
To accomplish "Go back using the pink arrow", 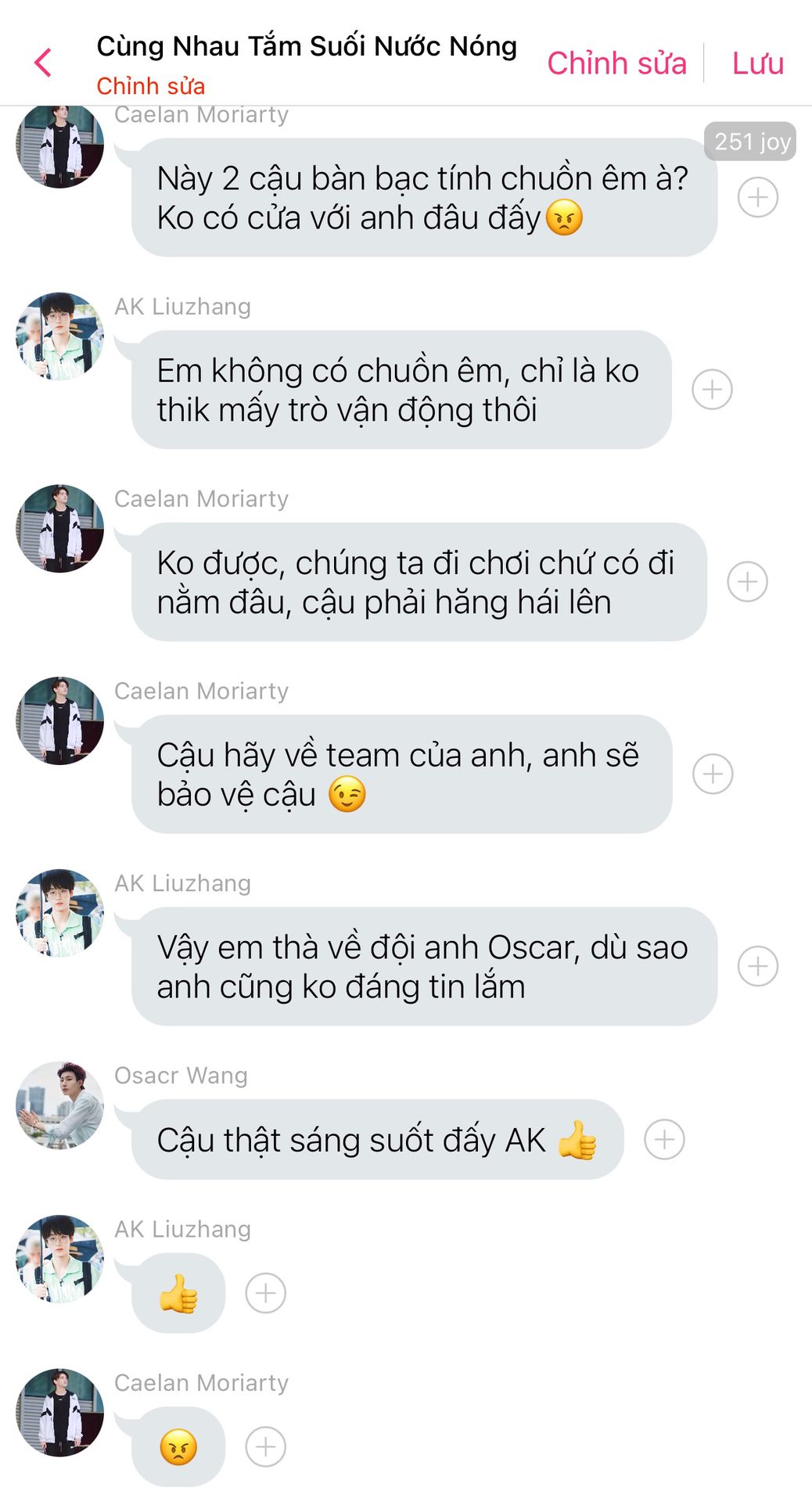I will [x=43, y=63].
